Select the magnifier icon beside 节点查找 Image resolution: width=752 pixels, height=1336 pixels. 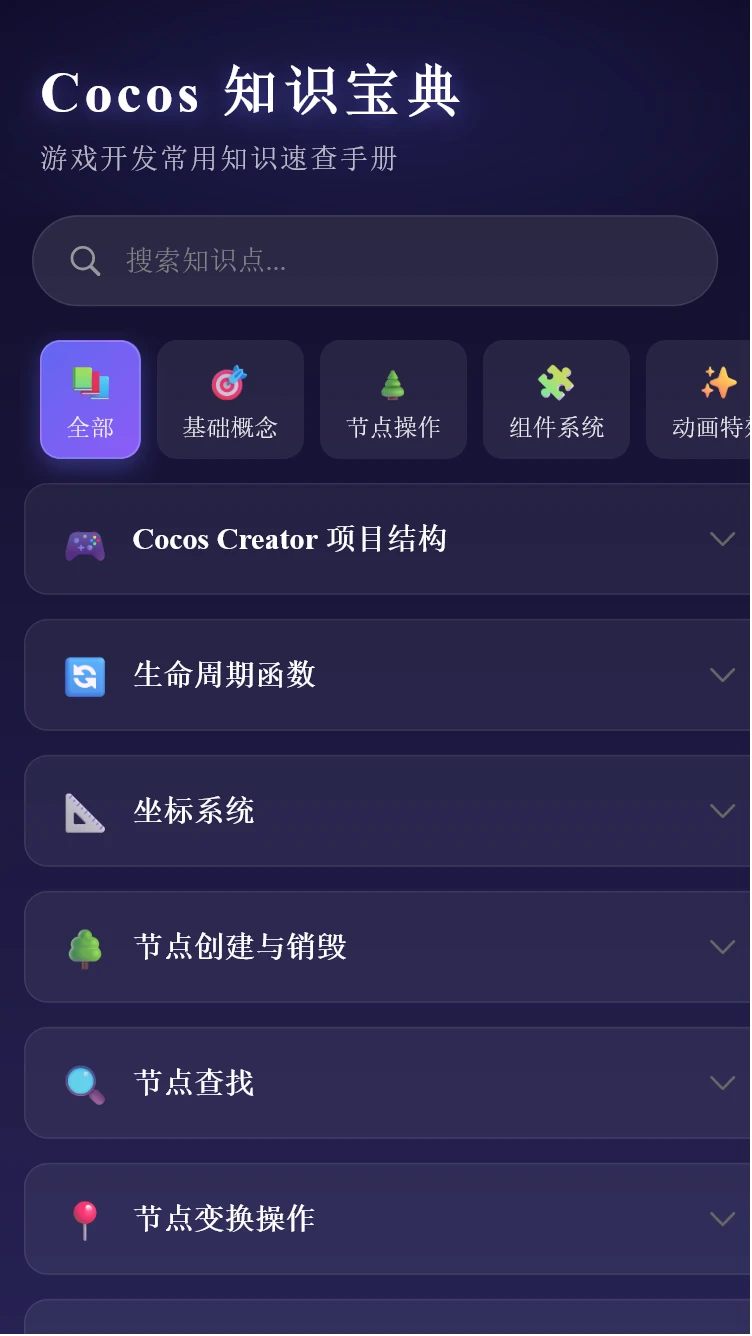tap(85, 1083)
